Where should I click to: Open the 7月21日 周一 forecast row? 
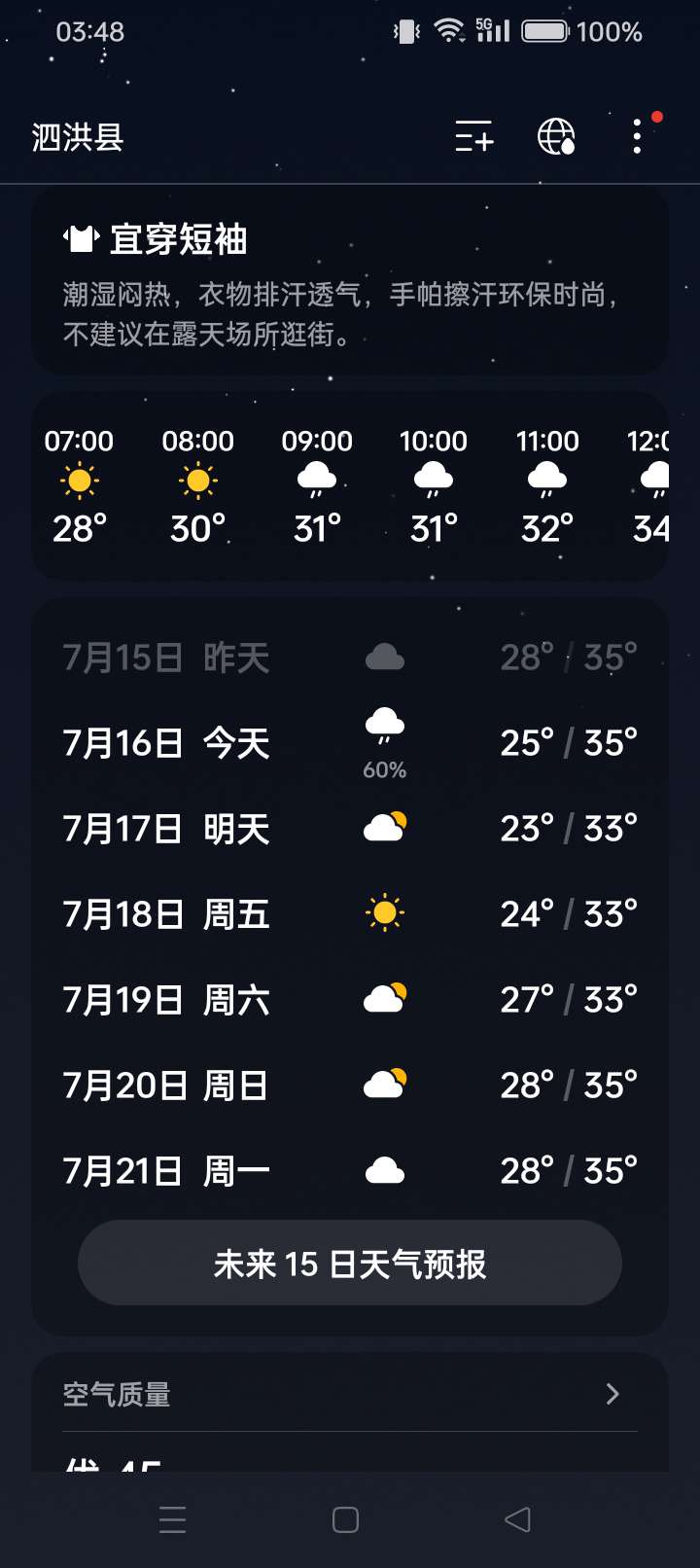[350, 1171]
